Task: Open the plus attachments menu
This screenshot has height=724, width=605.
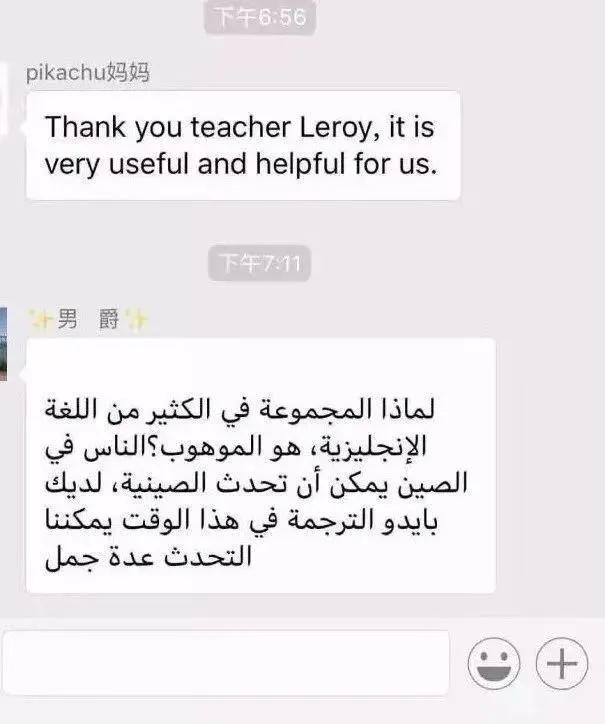Action: pyautogui.click(x=562, y=662)
